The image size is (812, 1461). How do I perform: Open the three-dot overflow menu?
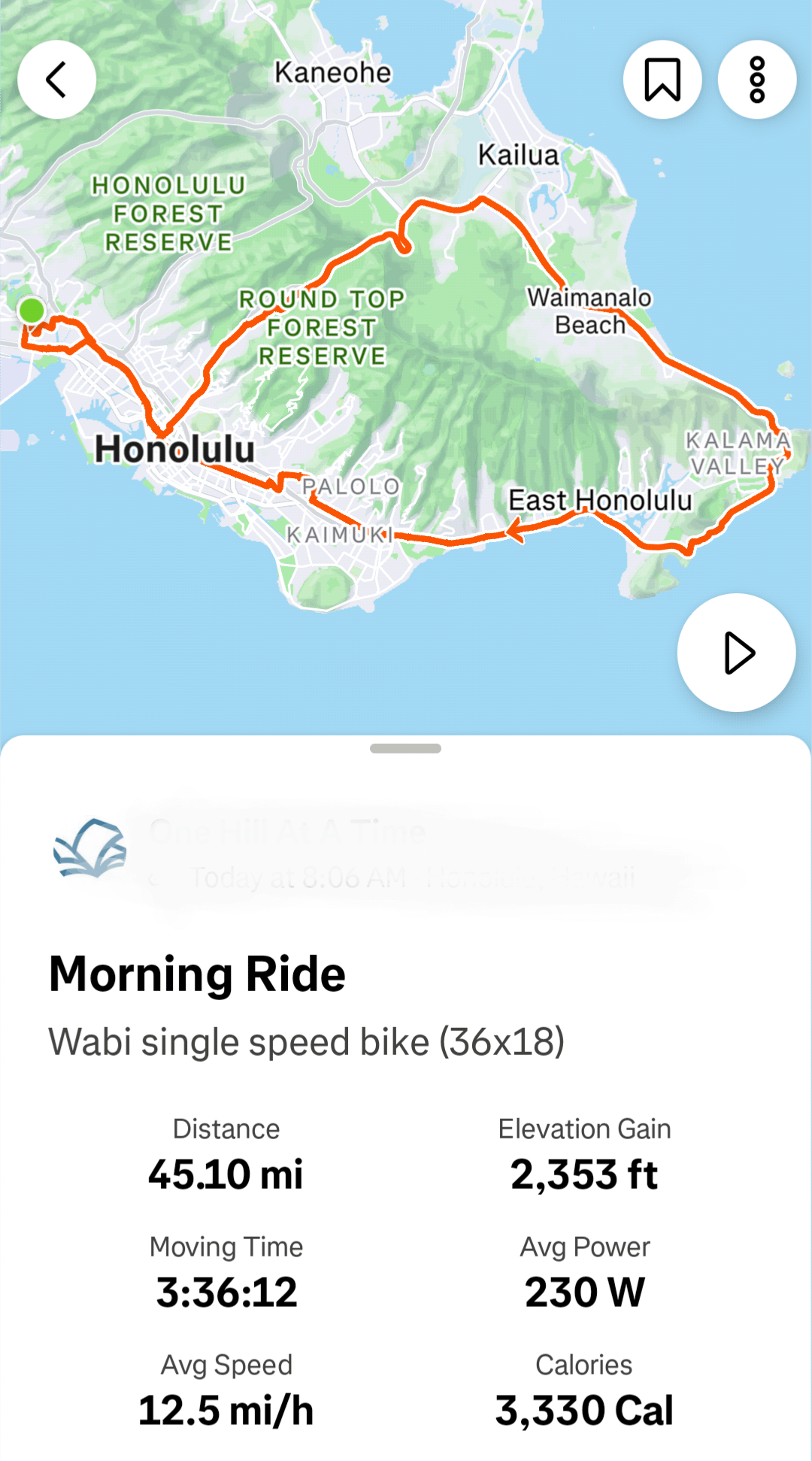[x=757, y=80]
